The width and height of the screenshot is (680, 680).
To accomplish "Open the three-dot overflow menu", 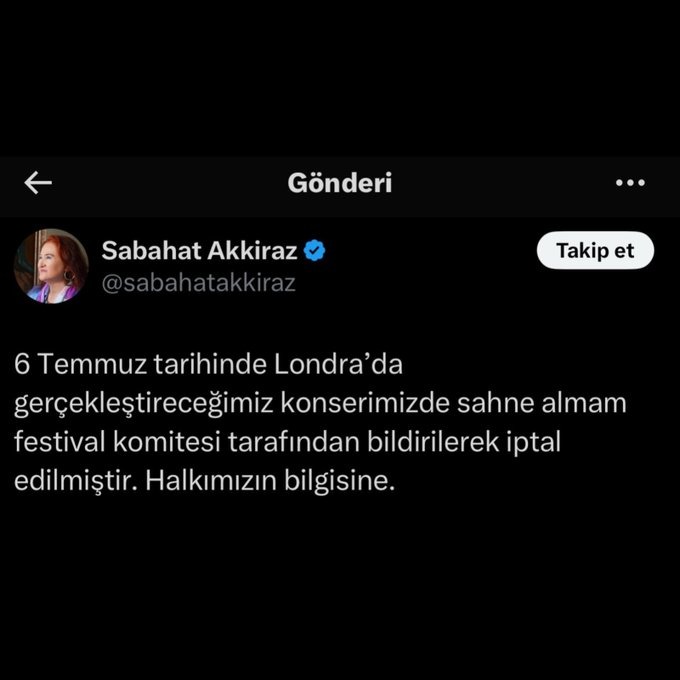I will (630, 183).
